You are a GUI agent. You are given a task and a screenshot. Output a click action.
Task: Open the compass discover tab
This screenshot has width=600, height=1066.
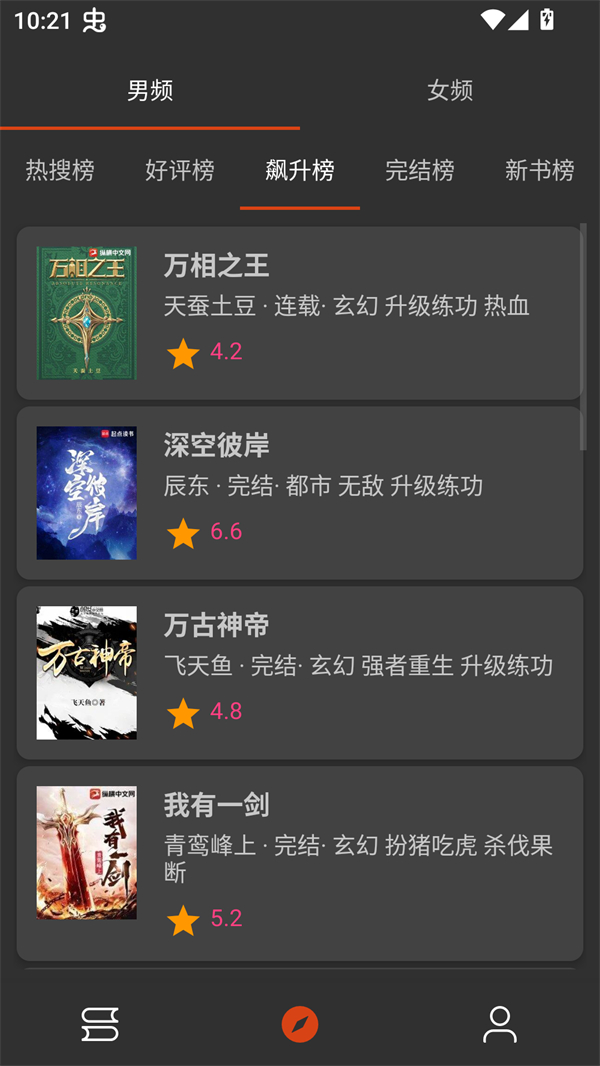(300, 1025)
